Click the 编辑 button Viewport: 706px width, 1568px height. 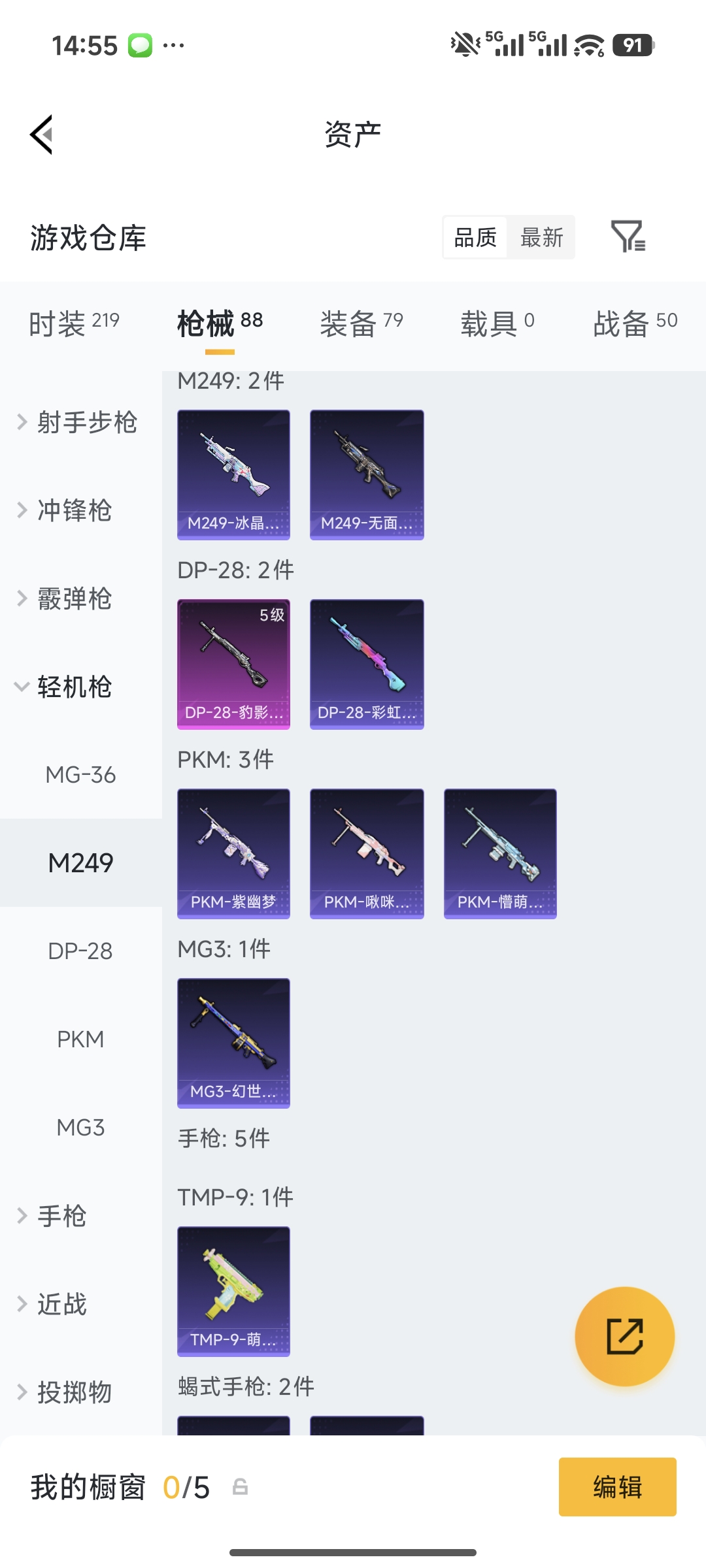point(617,1486)
